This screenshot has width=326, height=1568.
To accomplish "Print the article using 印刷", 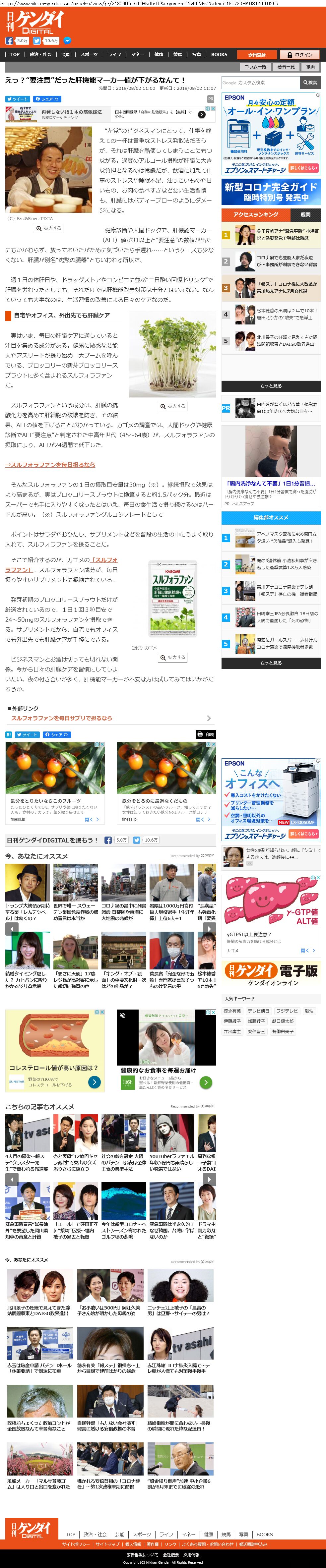I will coord(206,735).
